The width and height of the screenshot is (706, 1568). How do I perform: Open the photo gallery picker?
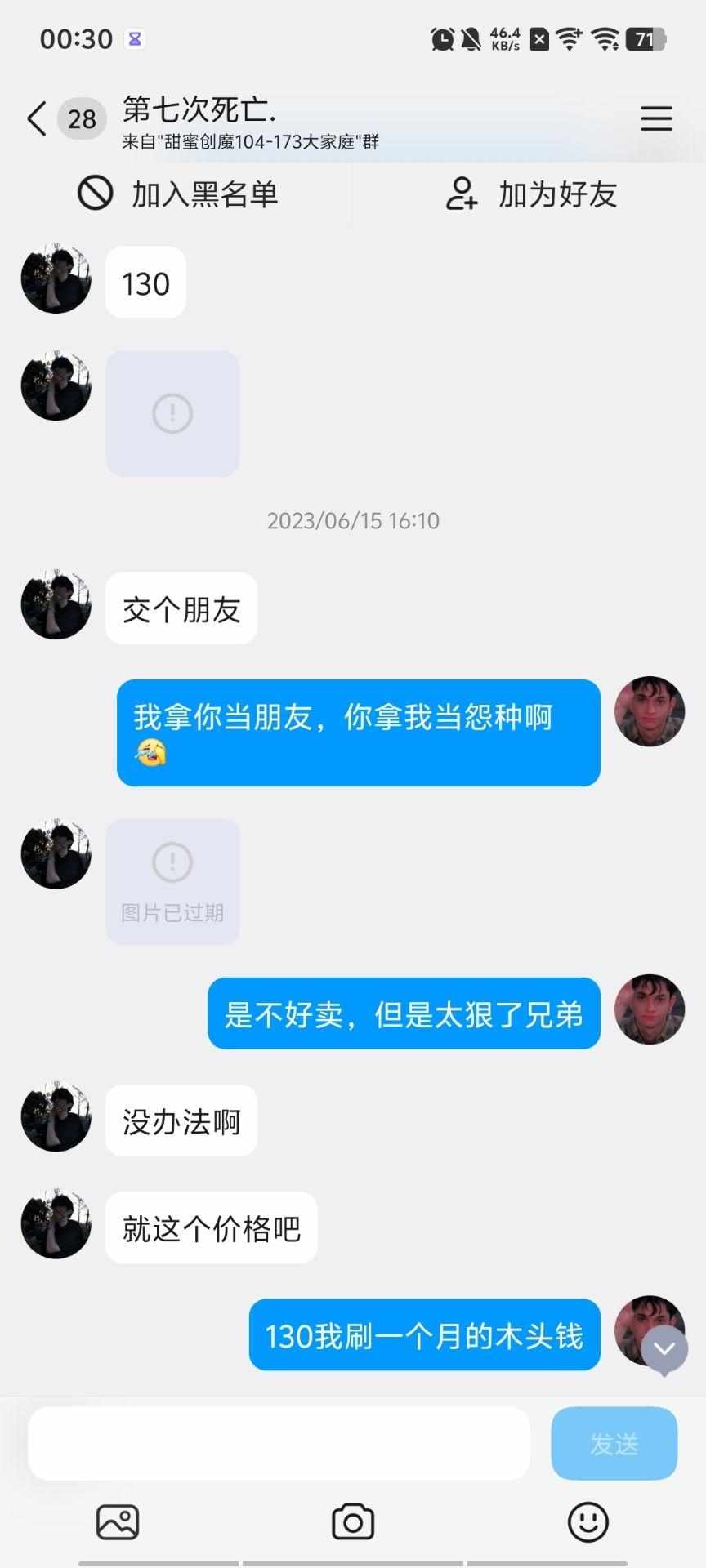click(x=118, y=1522)
